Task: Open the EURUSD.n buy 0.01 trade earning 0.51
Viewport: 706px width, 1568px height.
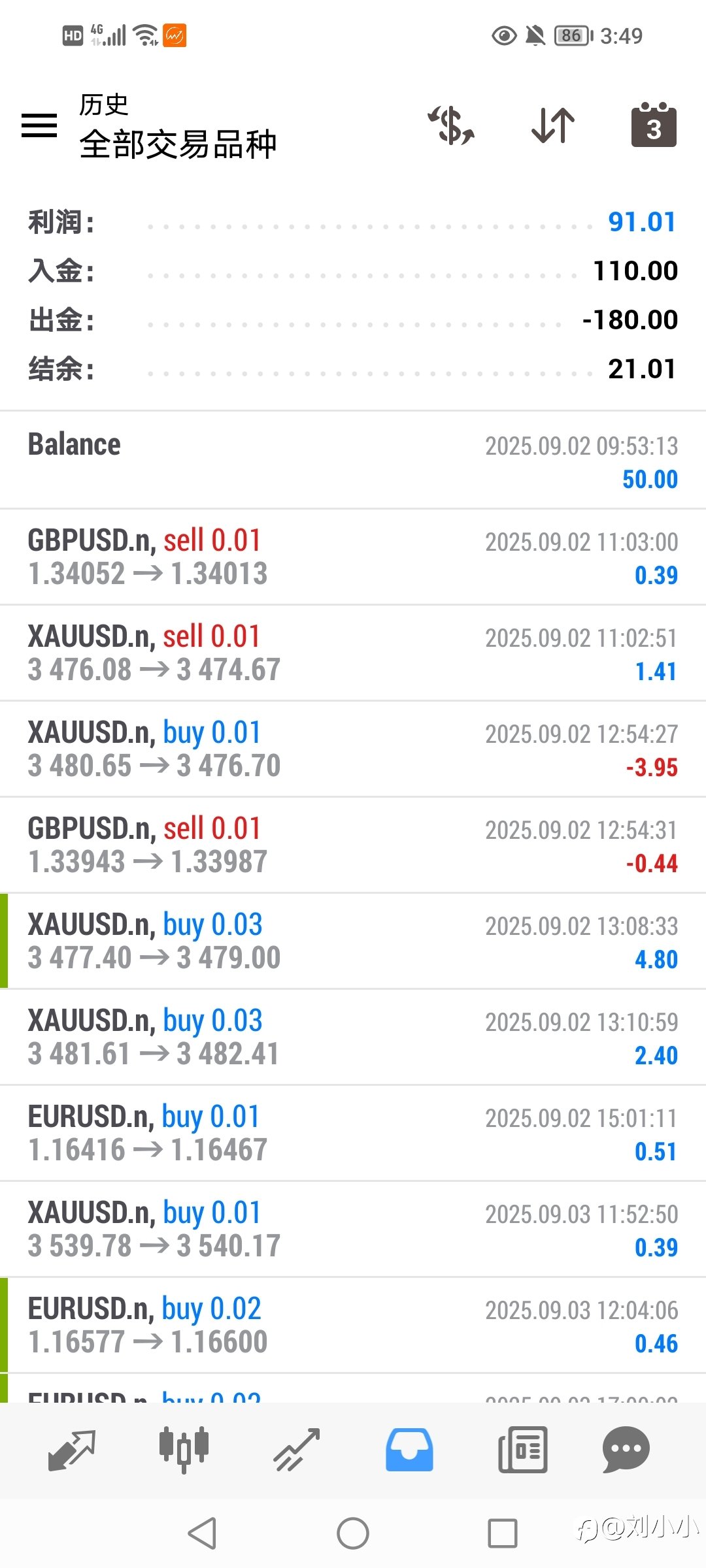Action: 353,1134
